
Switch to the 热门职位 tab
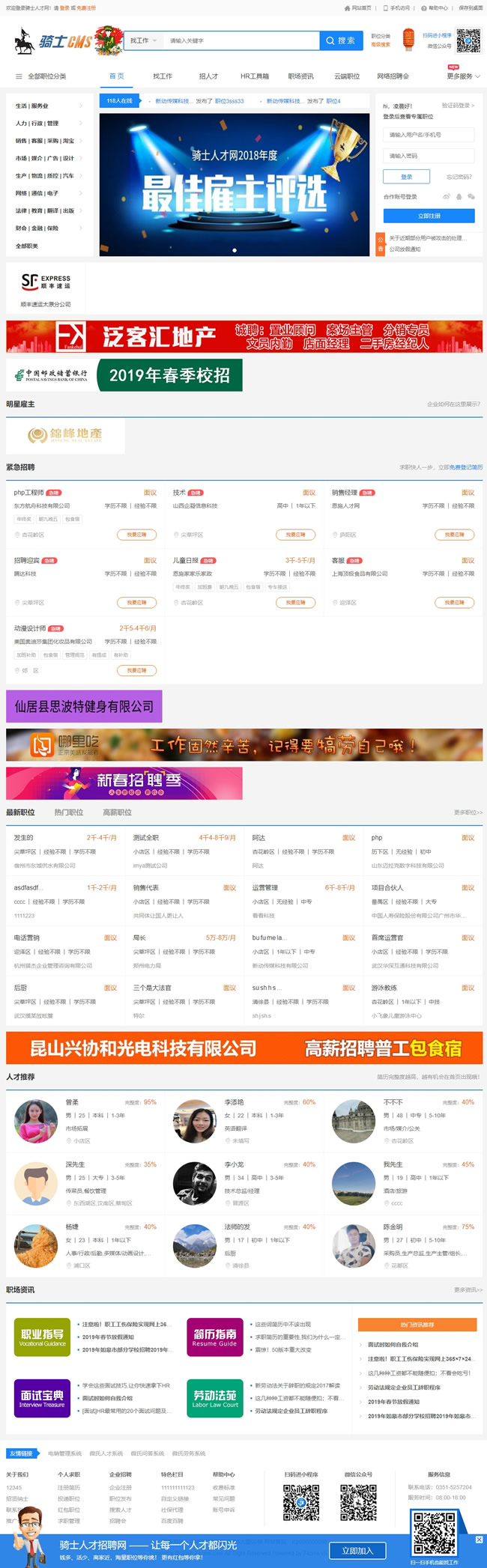coord(68,812)
